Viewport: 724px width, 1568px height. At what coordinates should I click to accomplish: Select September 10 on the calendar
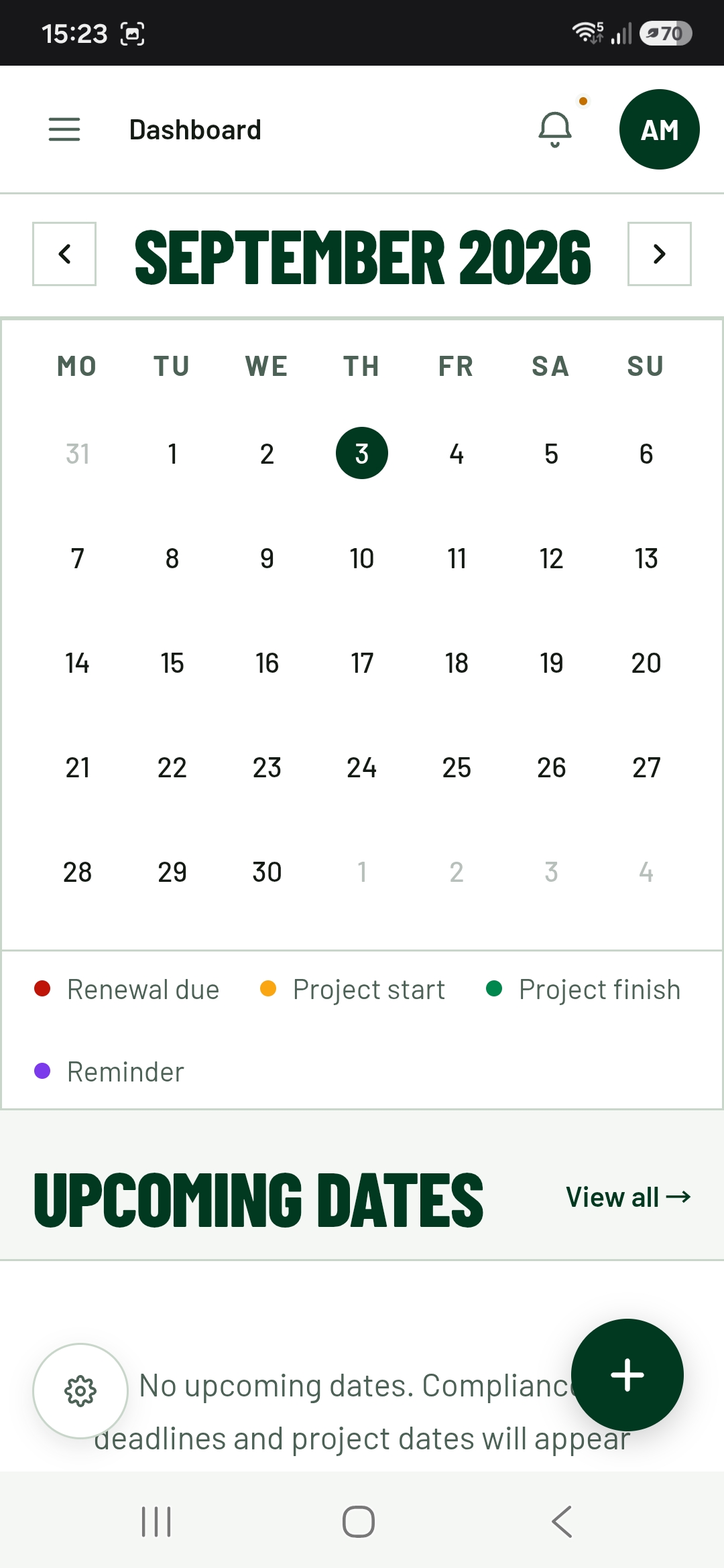pos(362,558)
